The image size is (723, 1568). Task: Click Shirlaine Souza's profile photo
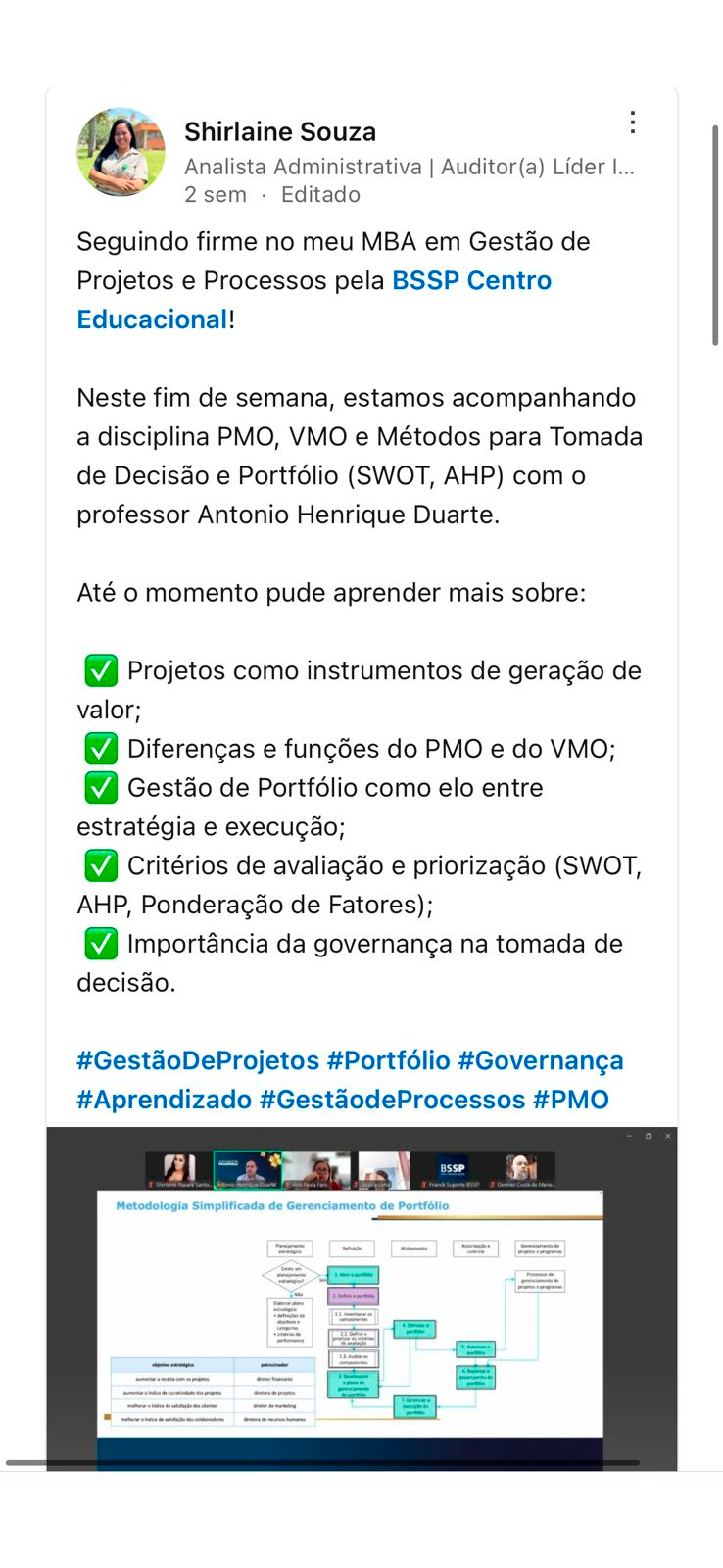(120, 152)
